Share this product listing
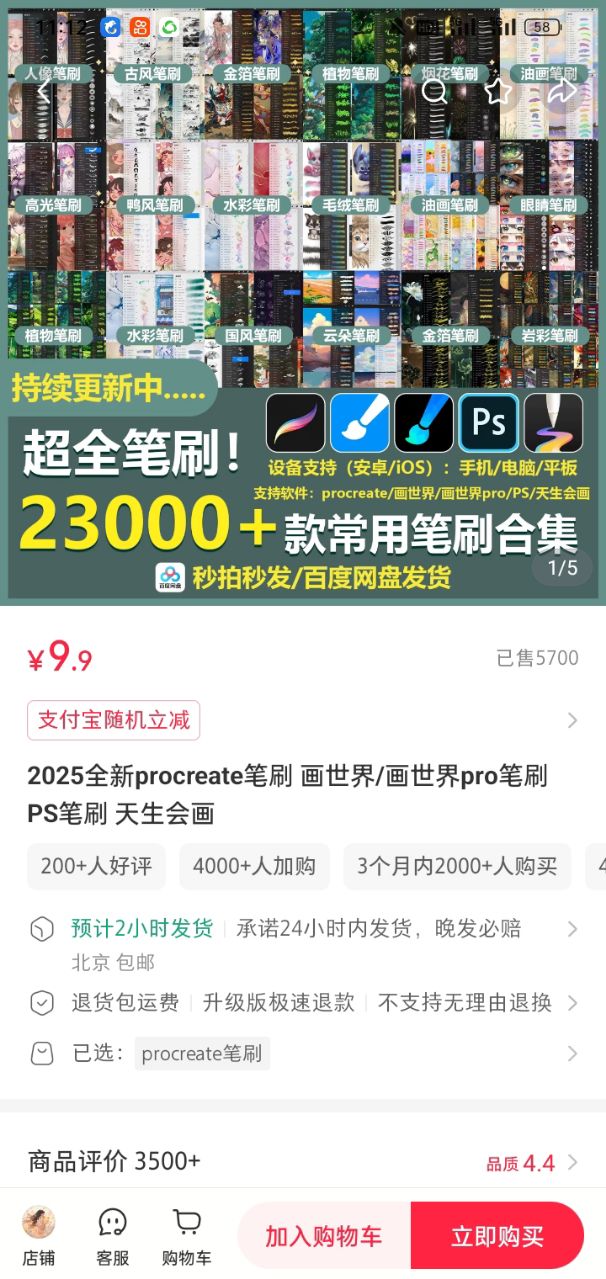 click(x=562, y=91)
